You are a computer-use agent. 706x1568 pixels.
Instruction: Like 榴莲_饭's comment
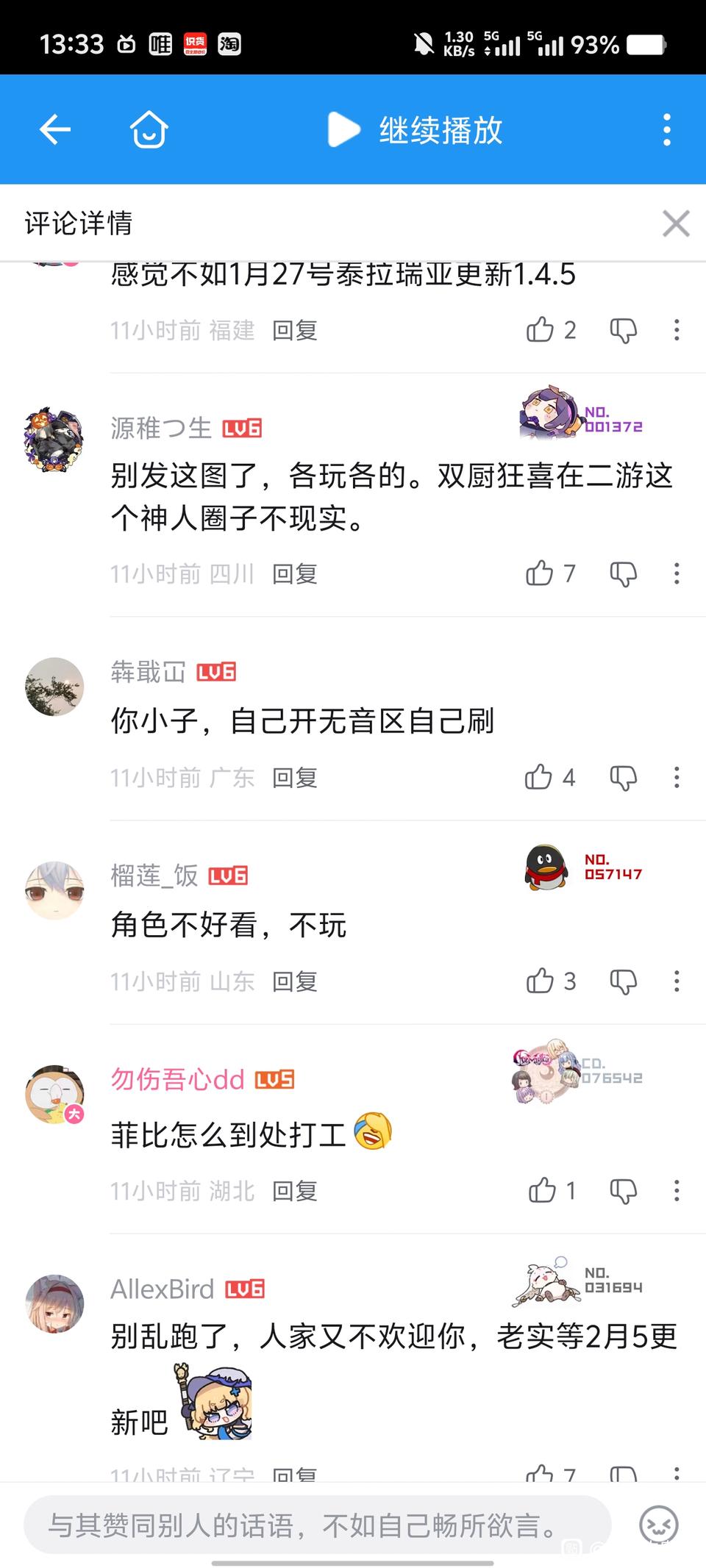pyautogui.click(x=540, y=981)
